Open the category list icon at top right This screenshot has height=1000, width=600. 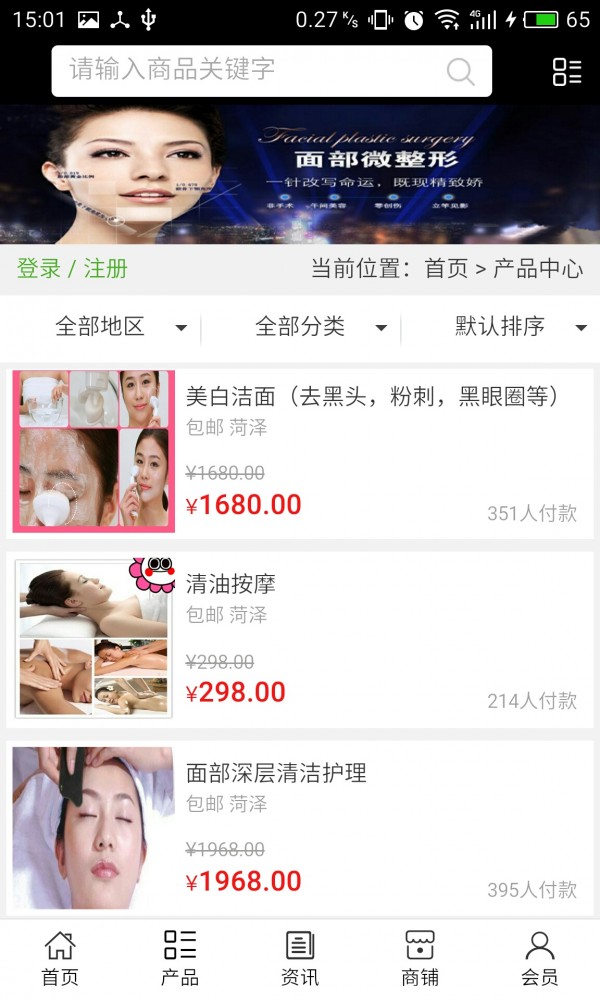click(x=567, y=71)
